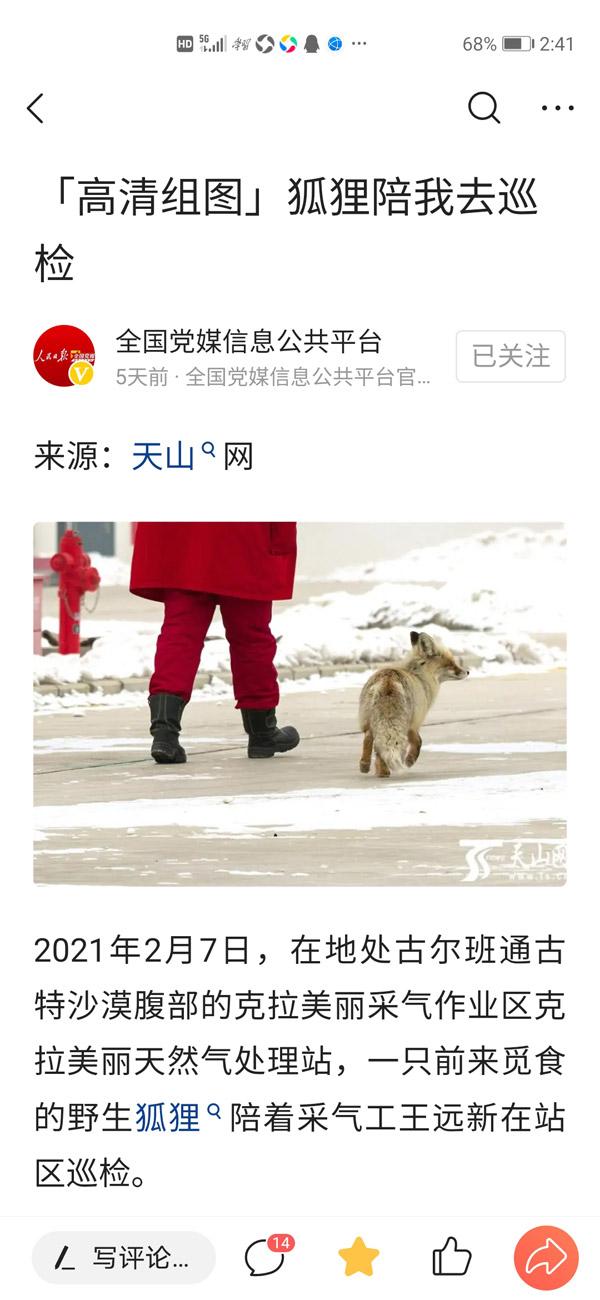View the fox patrol photo fullscreen
The width and height of the screenshot is (600, 1300).
point(300,703)
